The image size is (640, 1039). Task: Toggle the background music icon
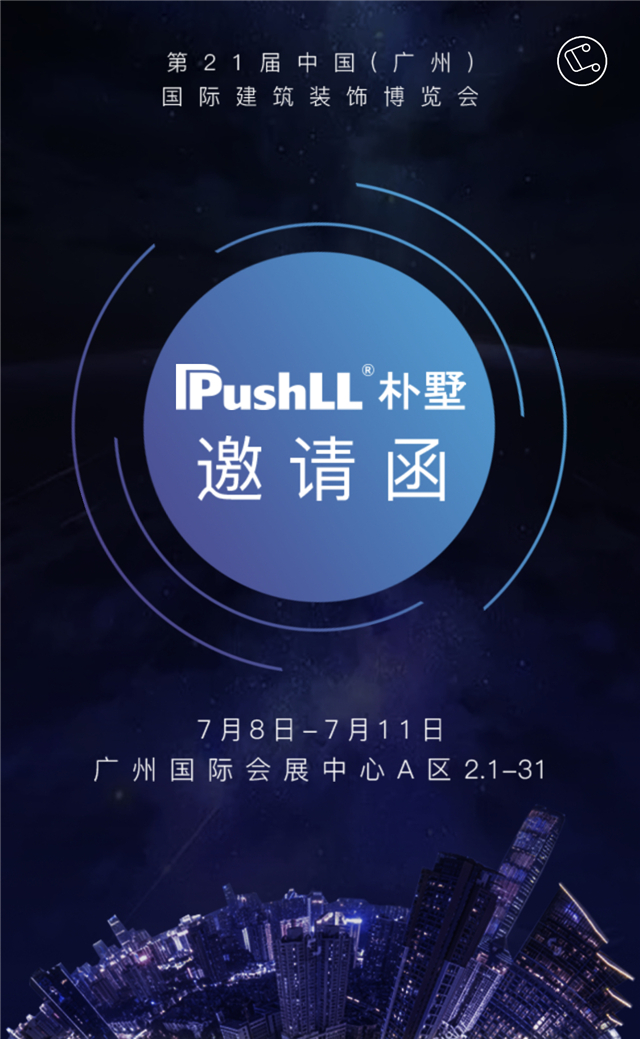582,62
